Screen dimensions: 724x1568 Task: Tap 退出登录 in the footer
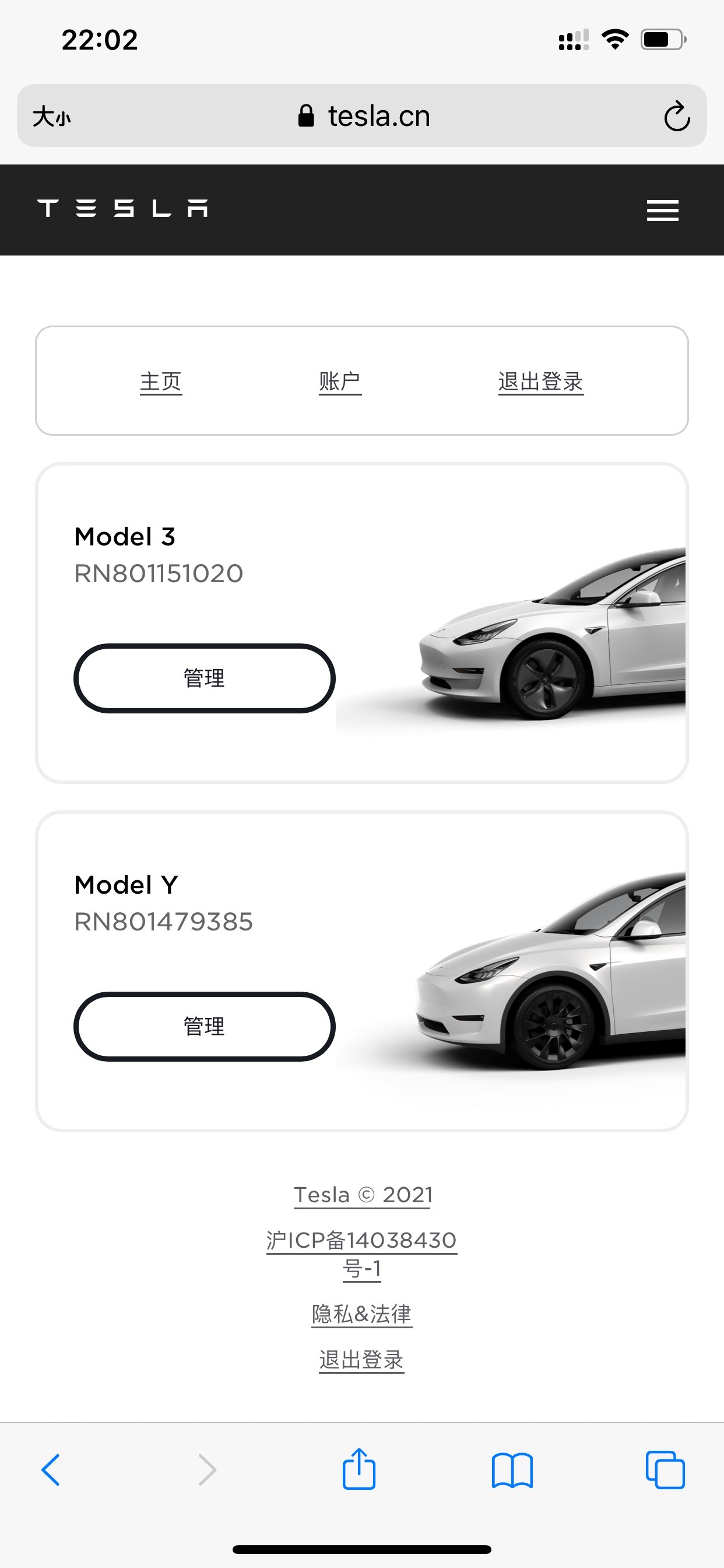[361, 1359]
